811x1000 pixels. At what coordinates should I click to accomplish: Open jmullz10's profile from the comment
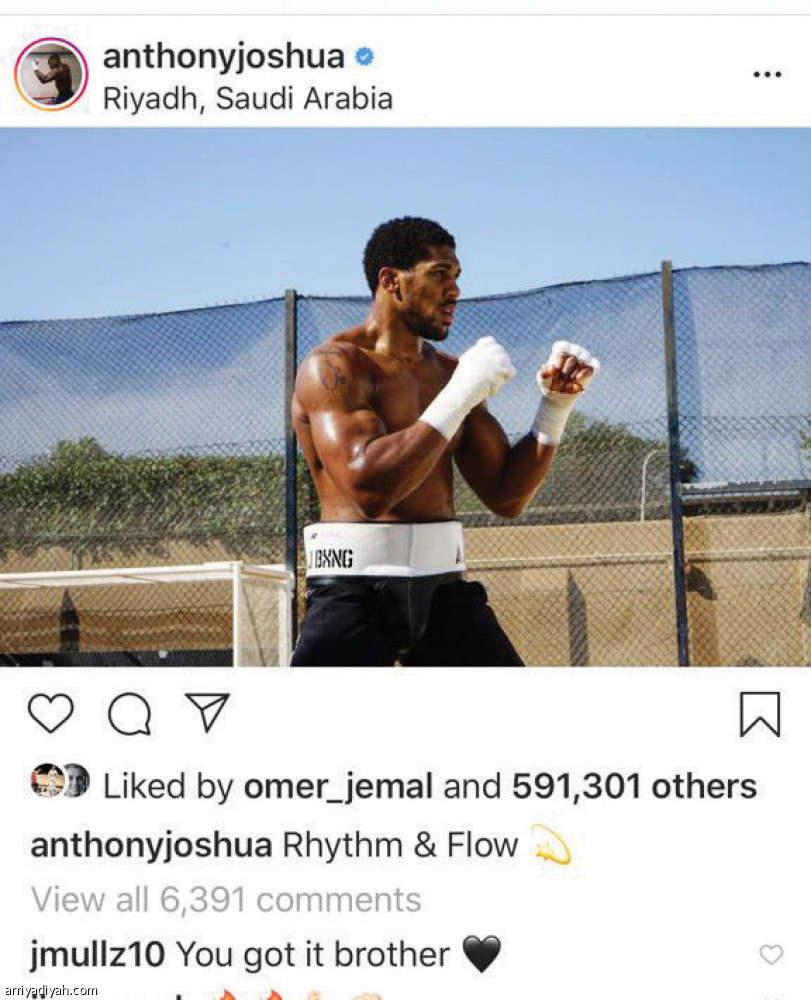(98, 954)
